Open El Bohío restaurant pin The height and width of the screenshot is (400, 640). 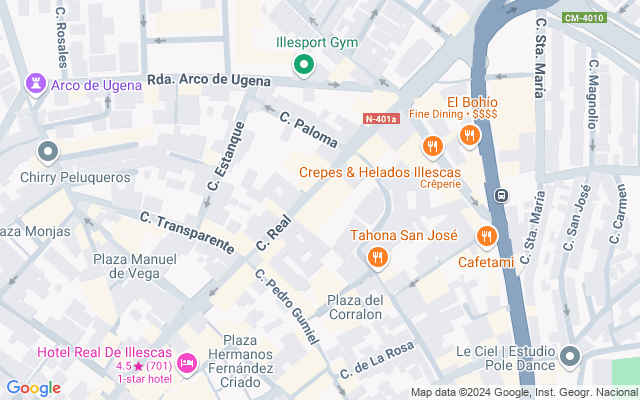470,136
